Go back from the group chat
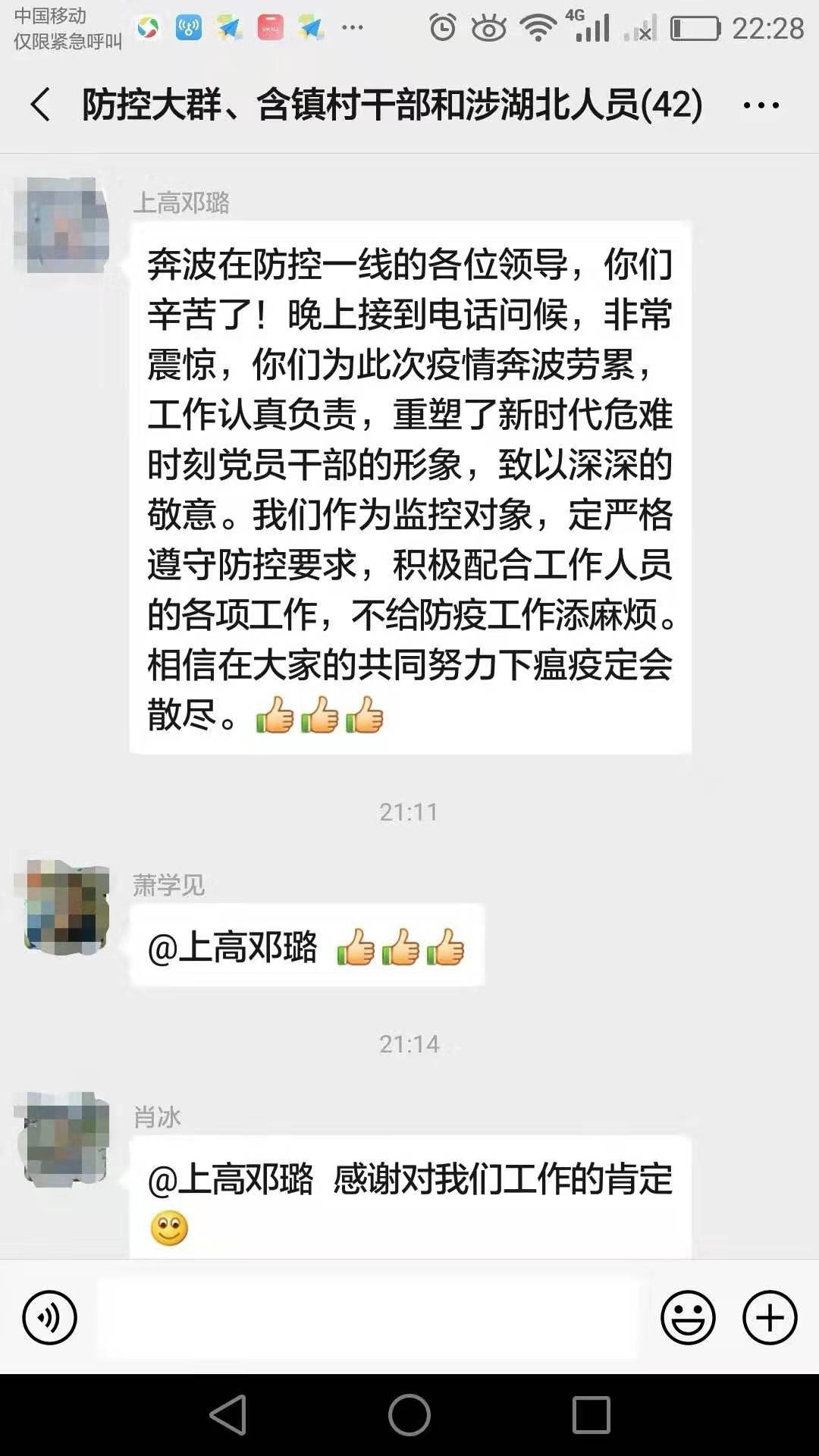Viewport: 819px width, 1456px height. point(41,105)
